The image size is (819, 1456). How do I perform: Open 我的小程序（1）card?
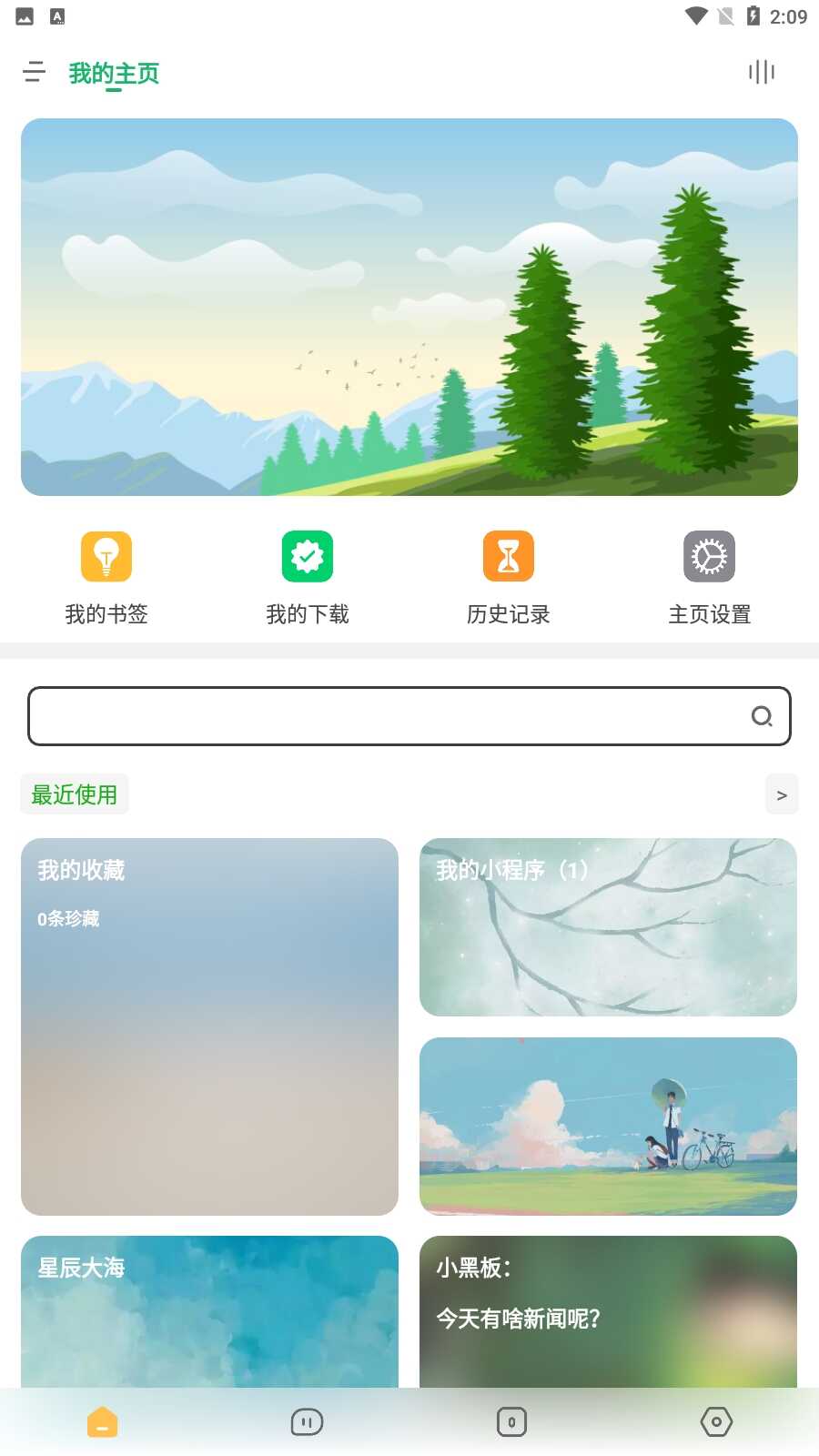click(x=608, y=926)
